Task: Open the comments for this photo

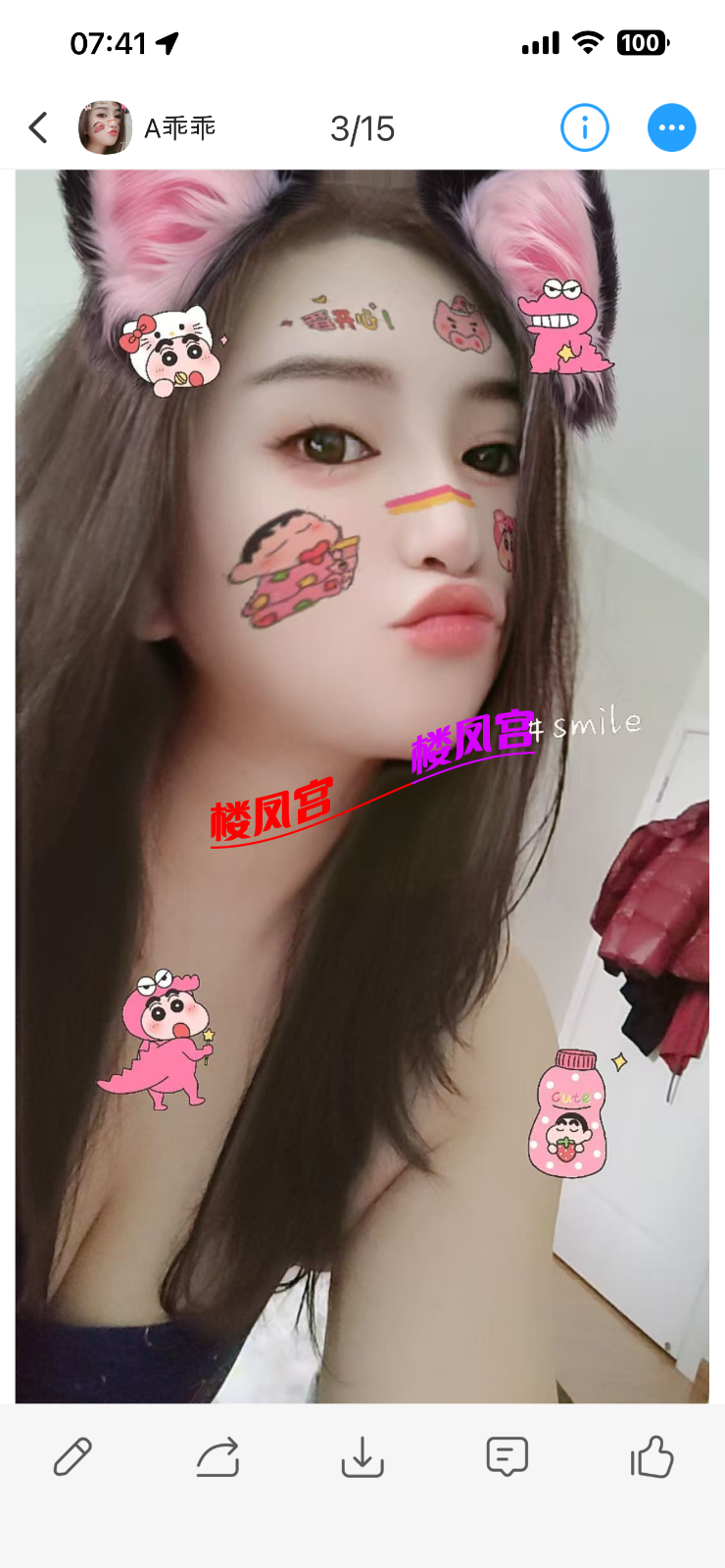Action: [x=507, y=1457]
